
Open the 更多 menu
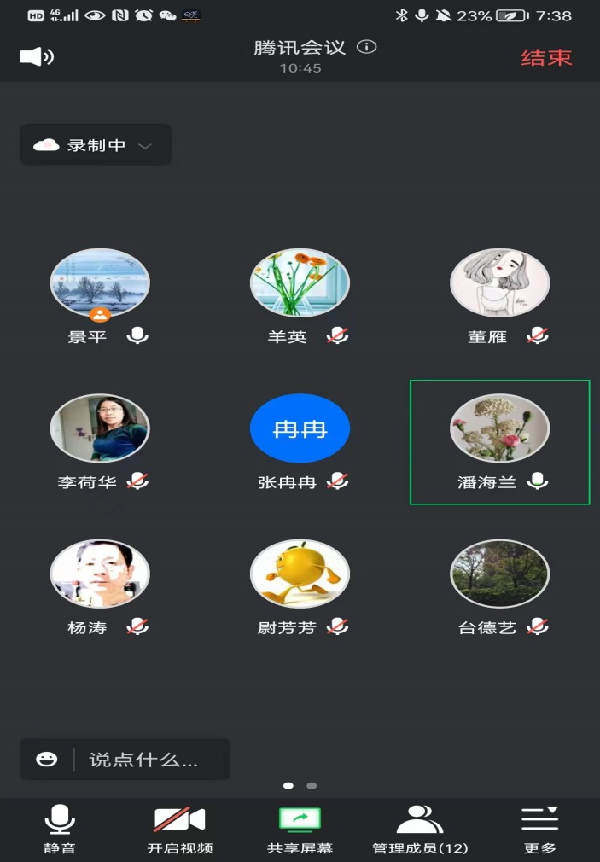(540, 829)
